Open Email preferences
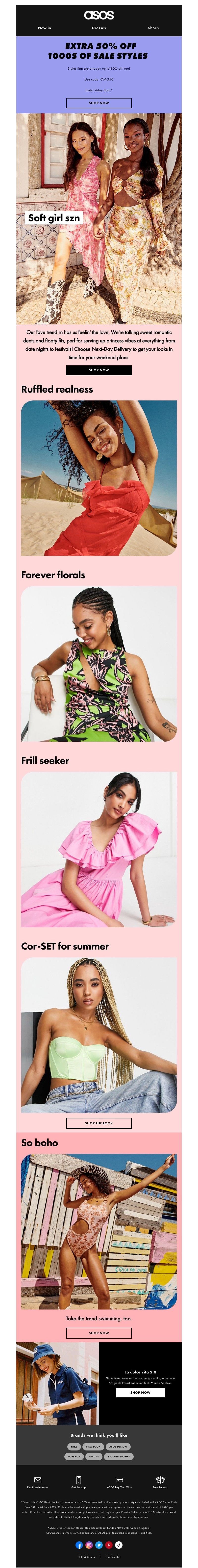Viewport: 198px width, 1568px height. coord(38,1483)
